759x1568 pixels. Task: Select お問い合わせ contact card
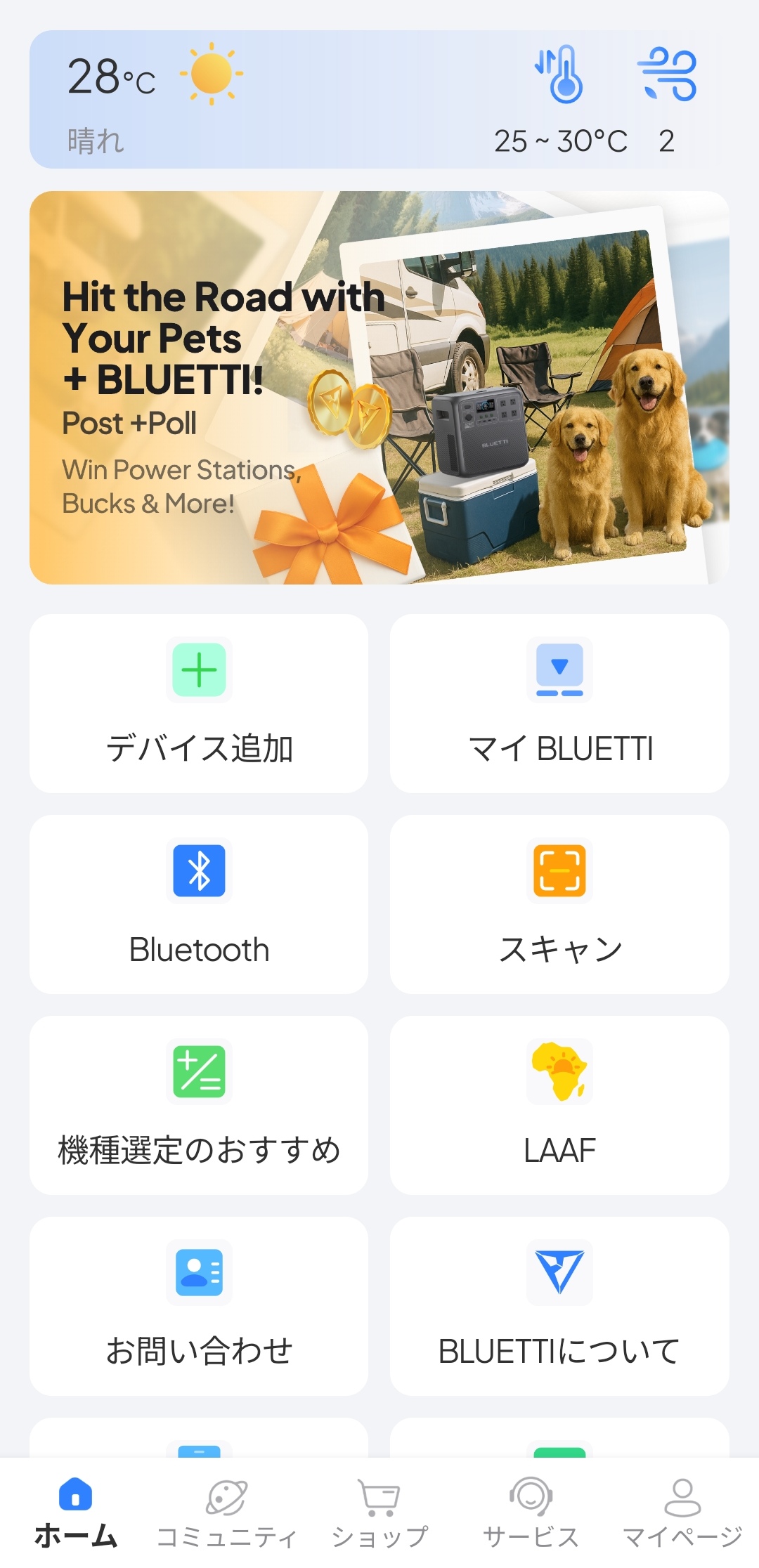coord(199,1306)
